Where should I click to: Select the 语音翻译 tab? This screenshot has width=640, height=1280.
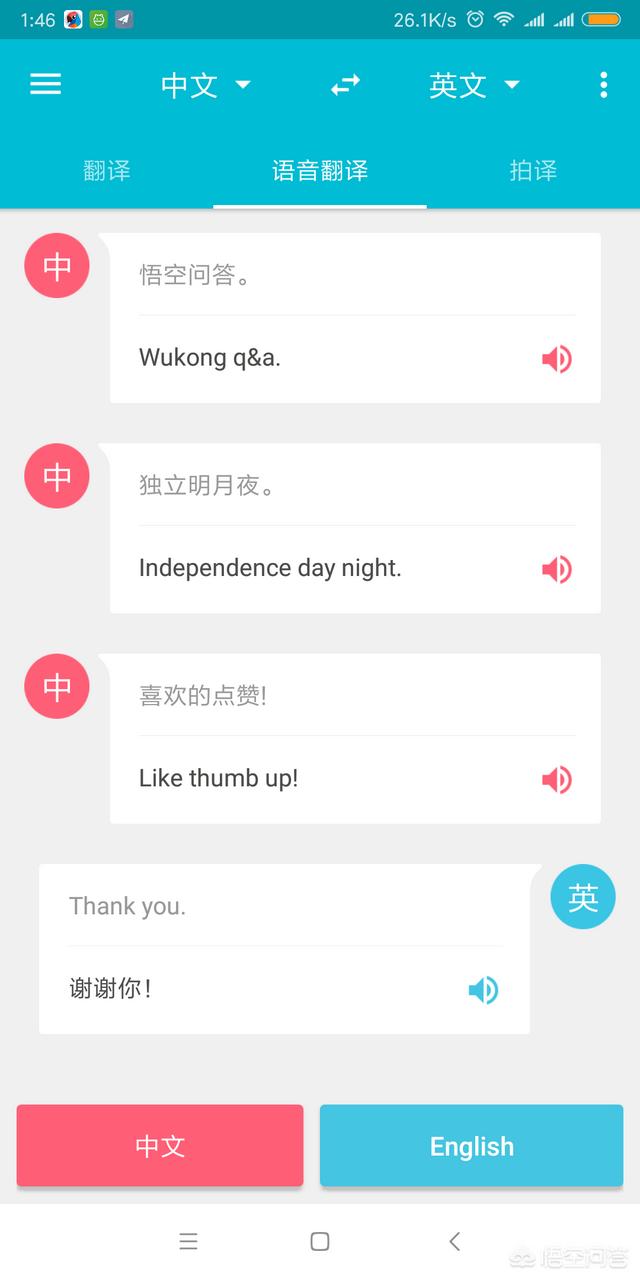click(x=320, y=171)
